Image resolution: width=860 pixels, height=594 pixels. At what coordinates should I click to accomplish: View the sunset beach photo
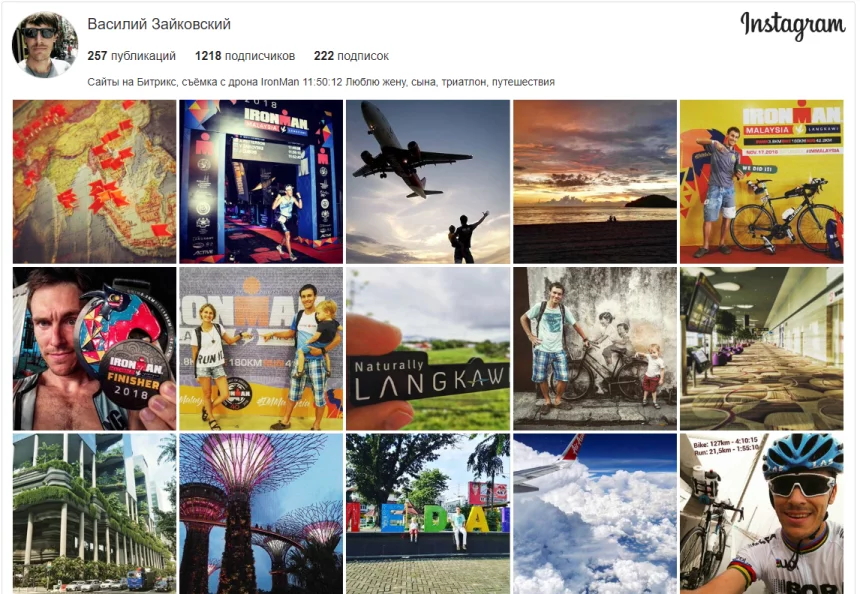pyautogui.click(x=595, y=181)
